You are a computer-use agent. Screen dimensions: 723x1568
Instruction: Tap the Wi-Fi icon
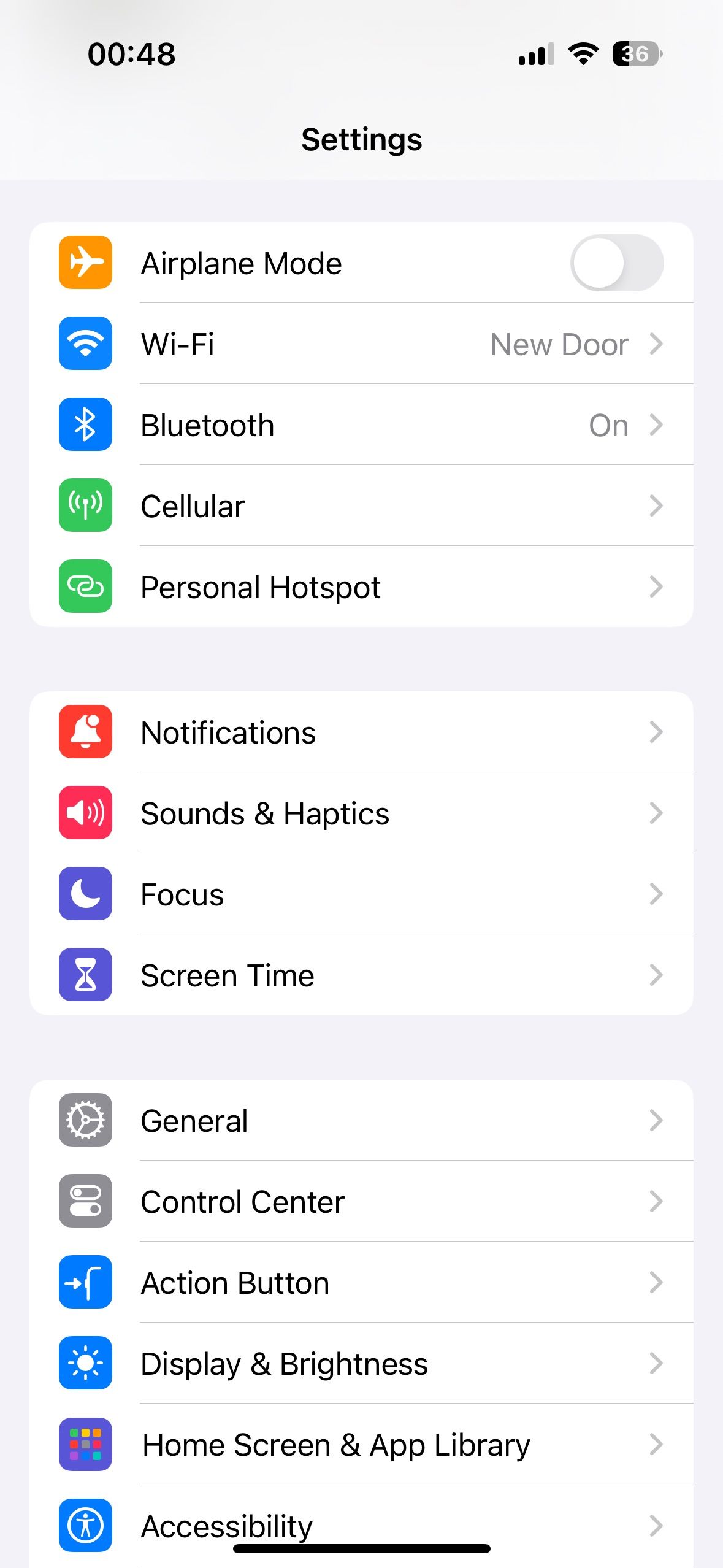(x=85, y=344)
